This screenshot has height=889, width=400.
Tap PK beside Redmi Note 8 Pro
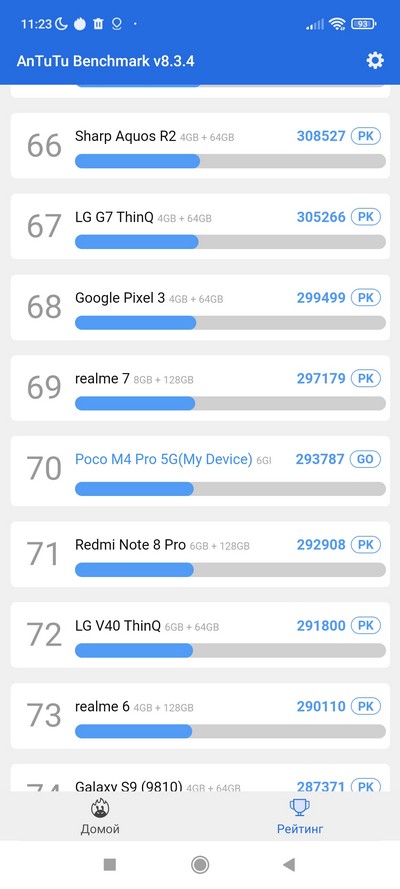point(365,545)
